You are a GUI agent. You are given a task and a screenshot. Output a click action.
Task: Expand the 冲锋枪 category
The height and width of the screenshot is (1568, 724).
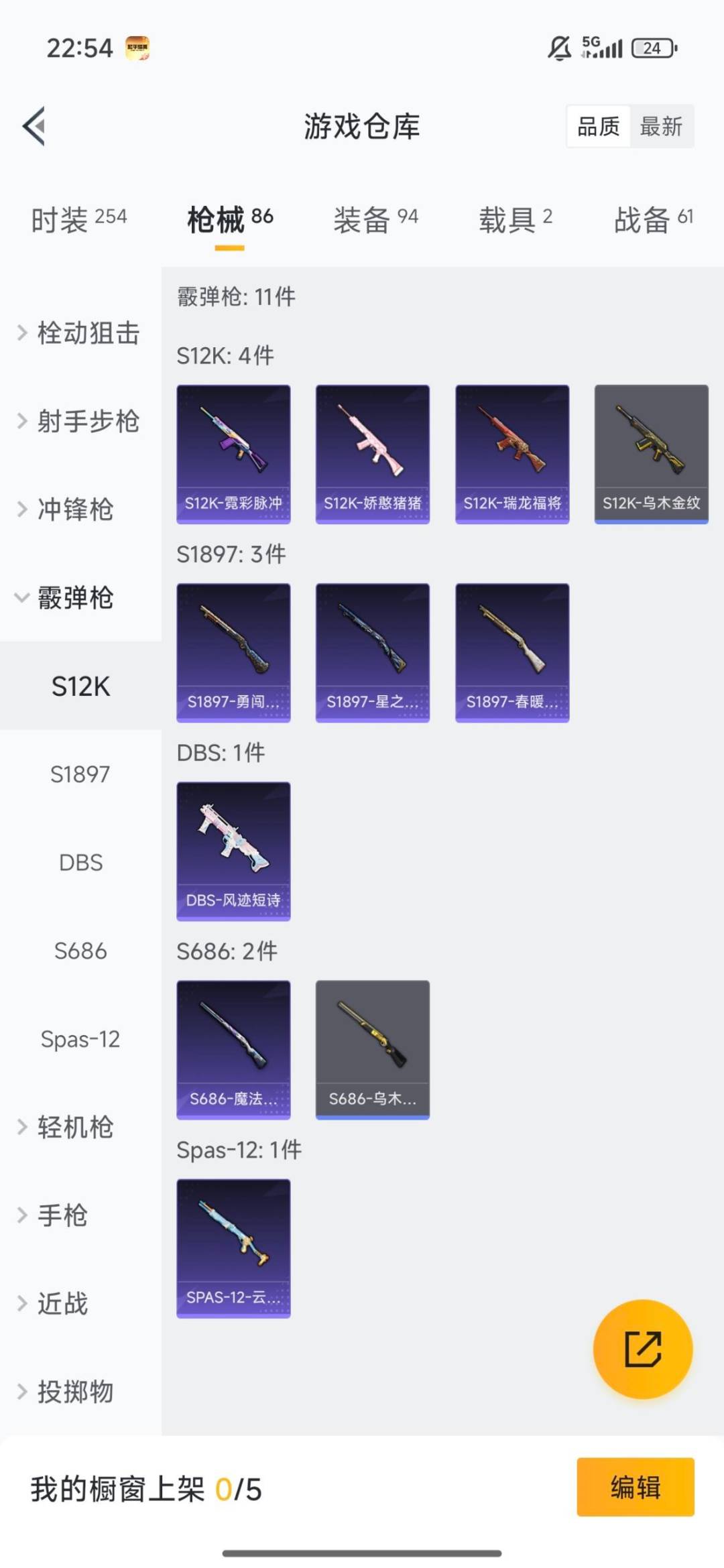click(74, 509)
